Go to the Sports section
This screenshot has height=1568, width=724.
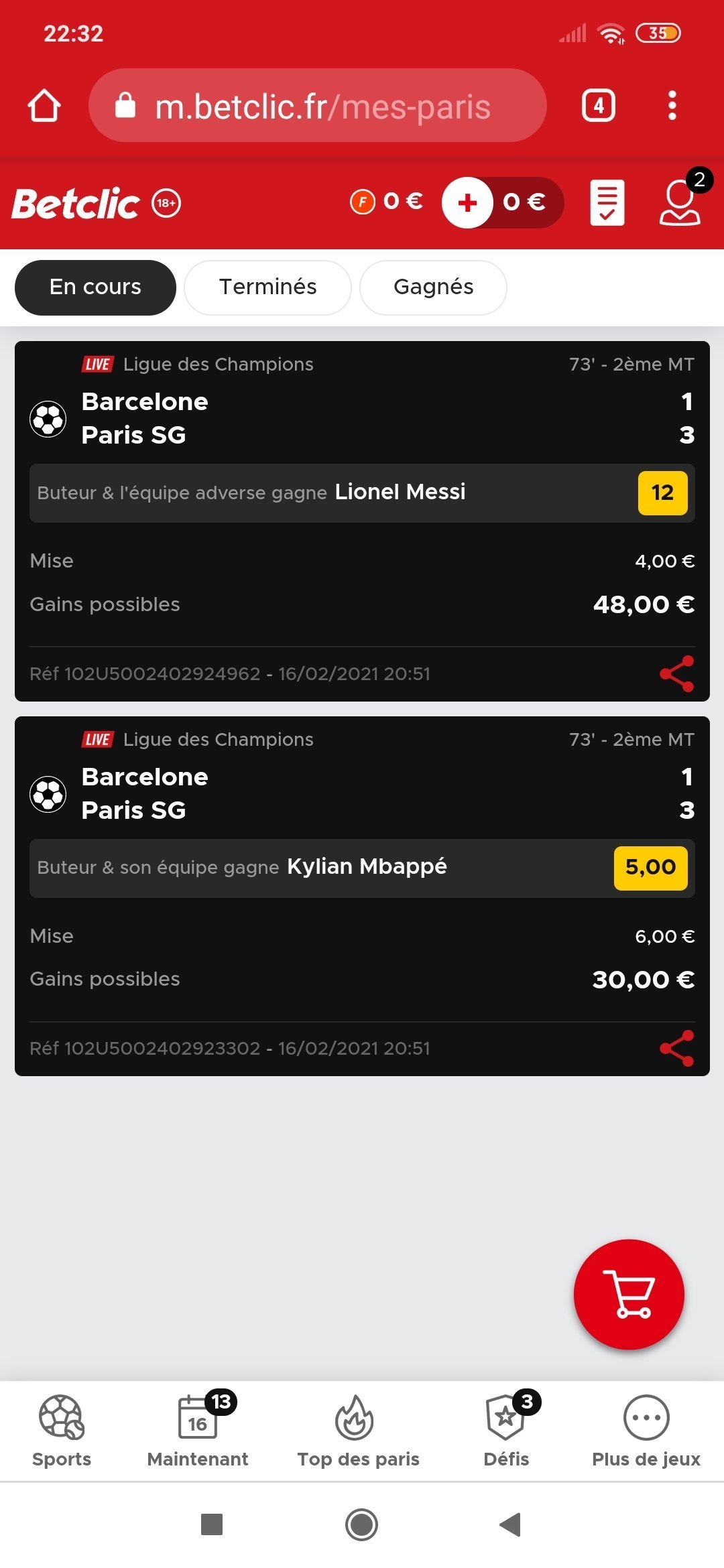(61, 1430)
